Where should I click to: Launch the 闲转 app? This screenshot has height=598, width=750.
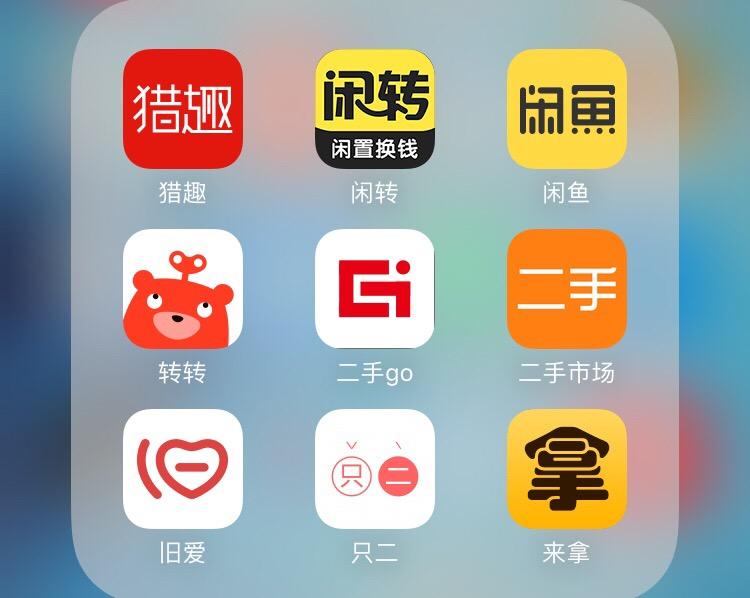[375, 109]
